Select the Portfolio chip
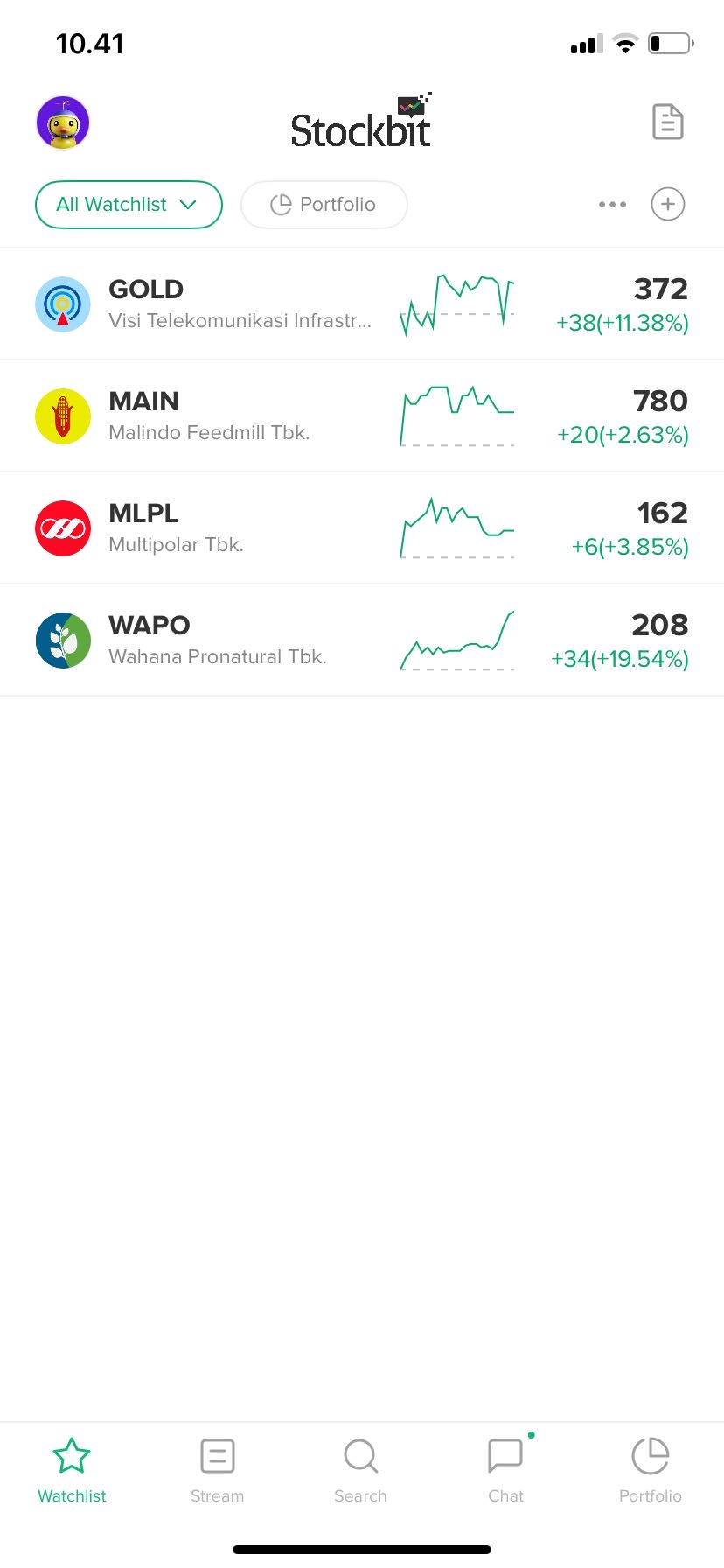This screenshot has height=1568, width=724. pos(324,205)
